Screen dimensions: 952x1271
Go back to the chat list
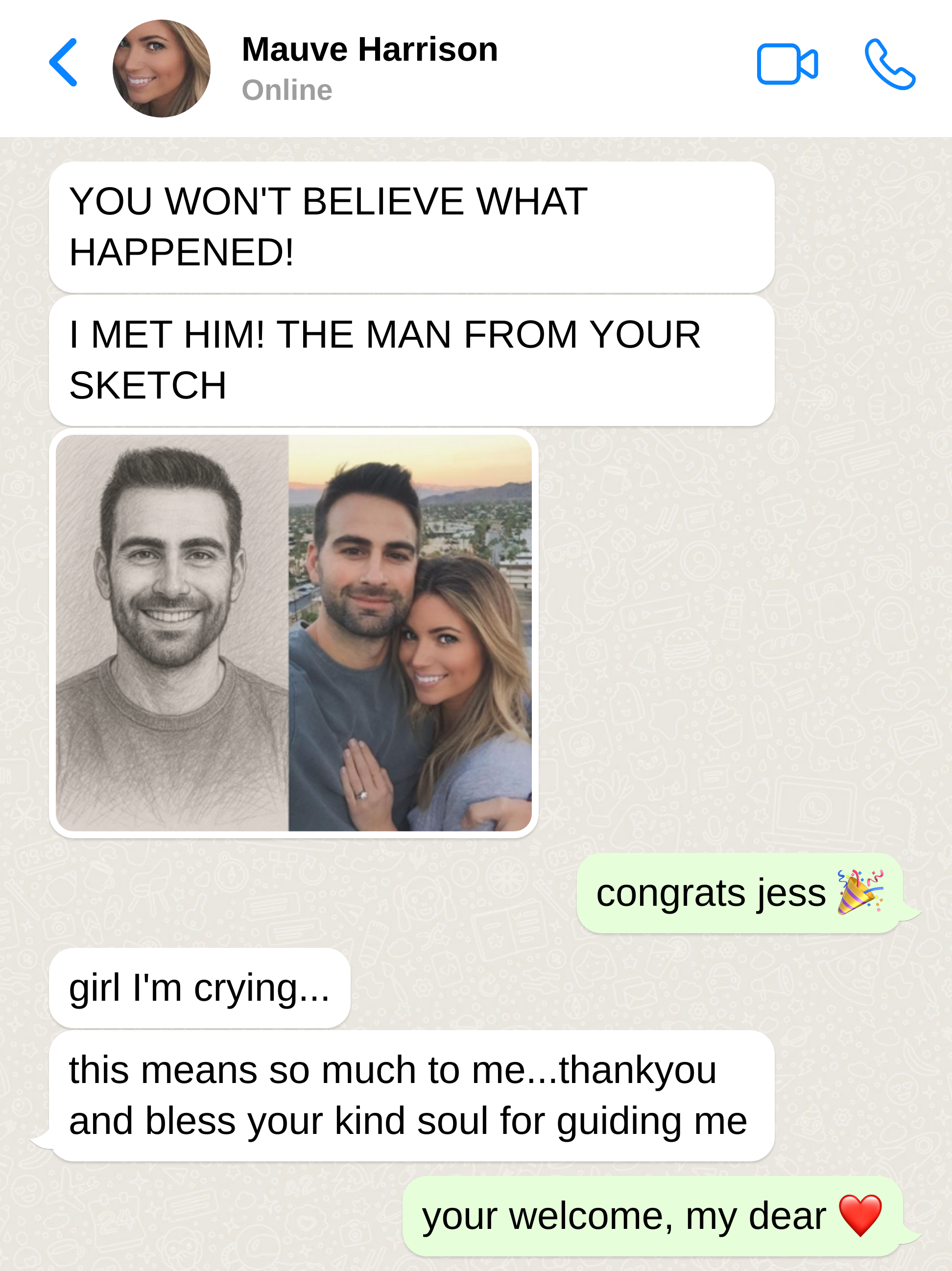pos(63,63)
